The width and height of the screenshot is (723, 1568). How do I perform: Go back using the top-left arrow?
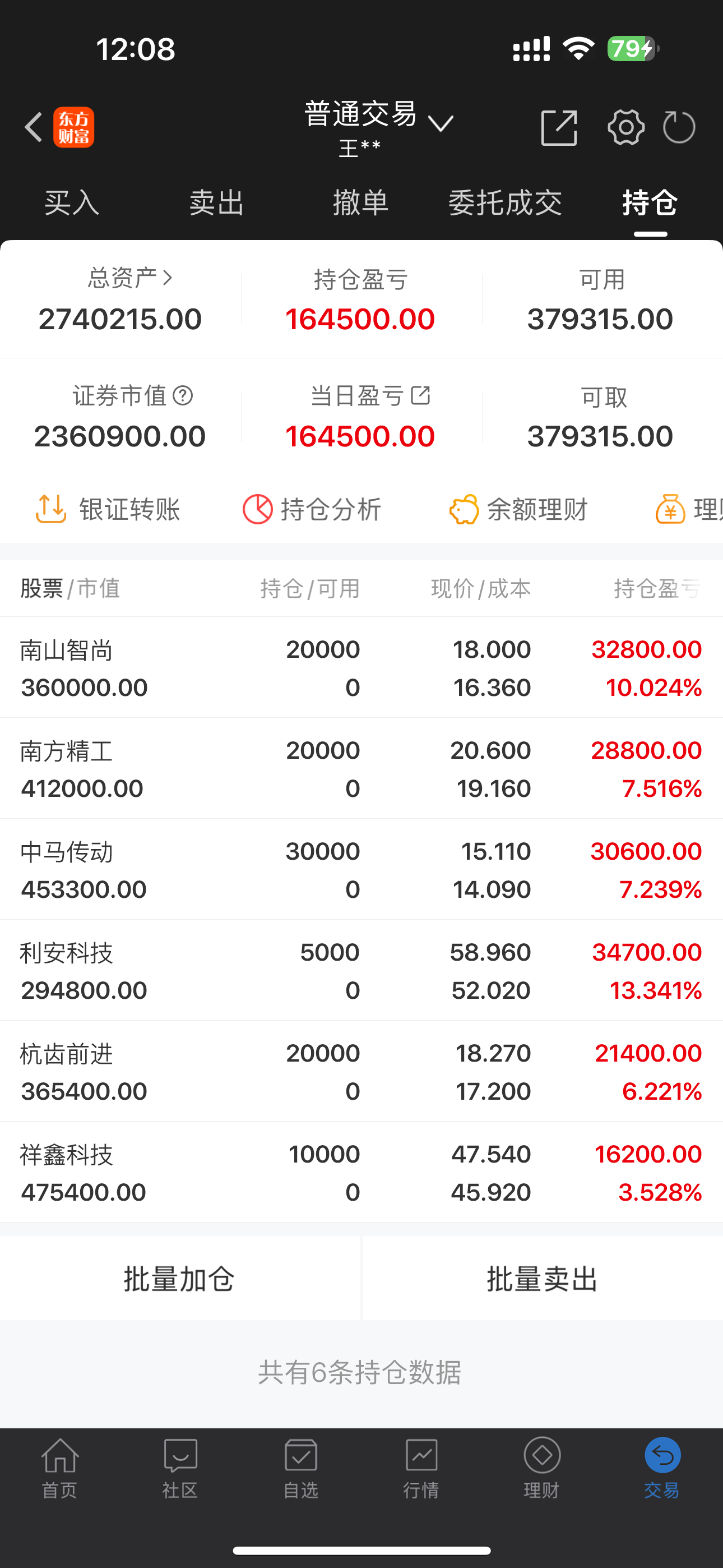tap(34, 128)
